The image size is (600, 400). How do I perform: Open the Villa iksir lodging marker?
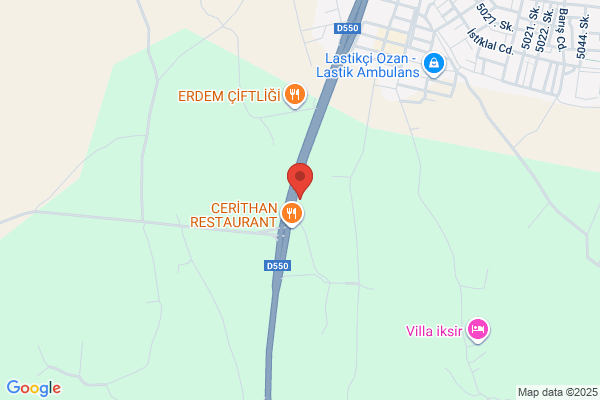[478, 330]
